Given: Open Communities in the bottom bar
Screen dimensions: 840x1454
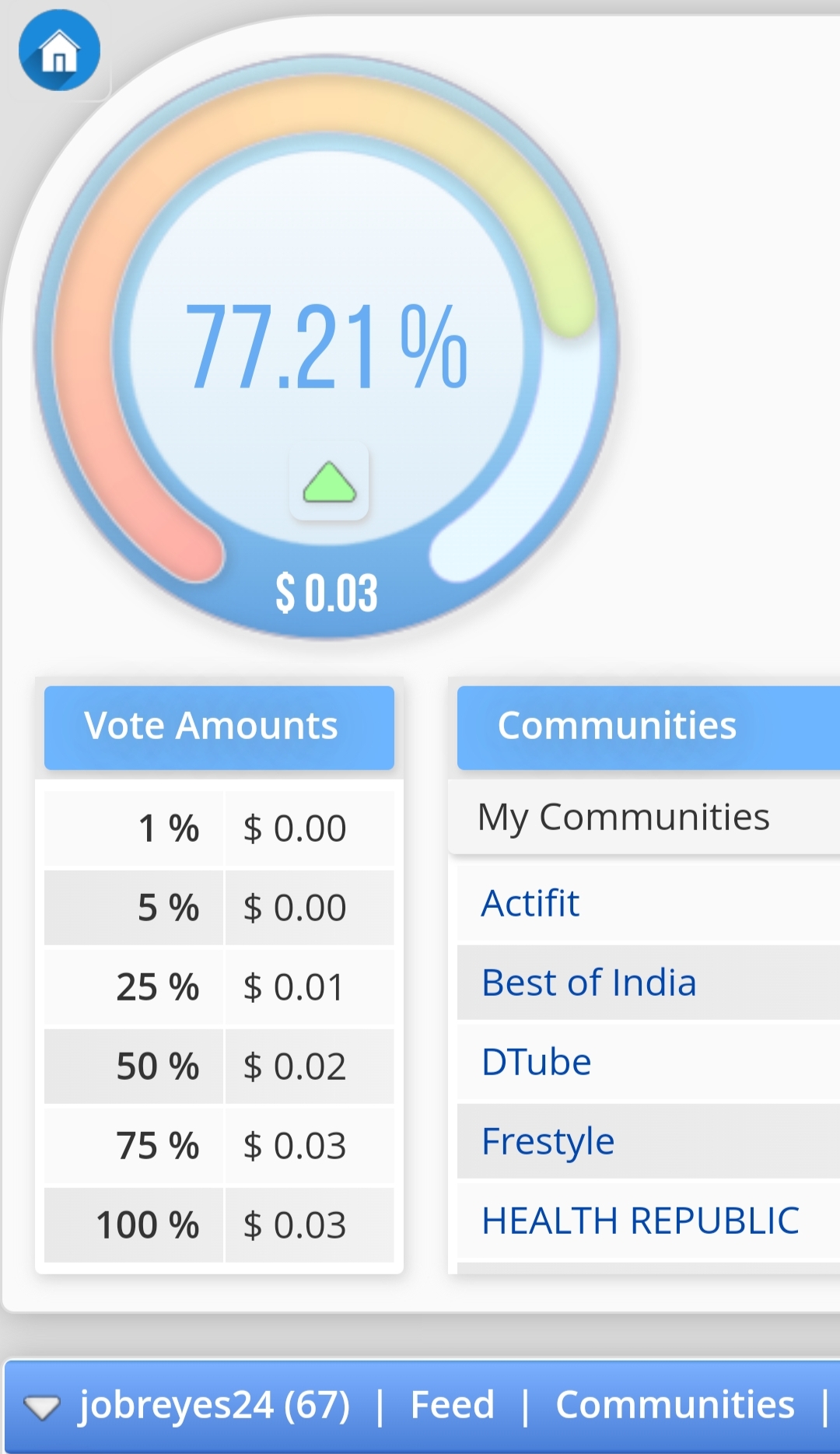Looking at the screenshot, I should click(x=674, y=1405).
